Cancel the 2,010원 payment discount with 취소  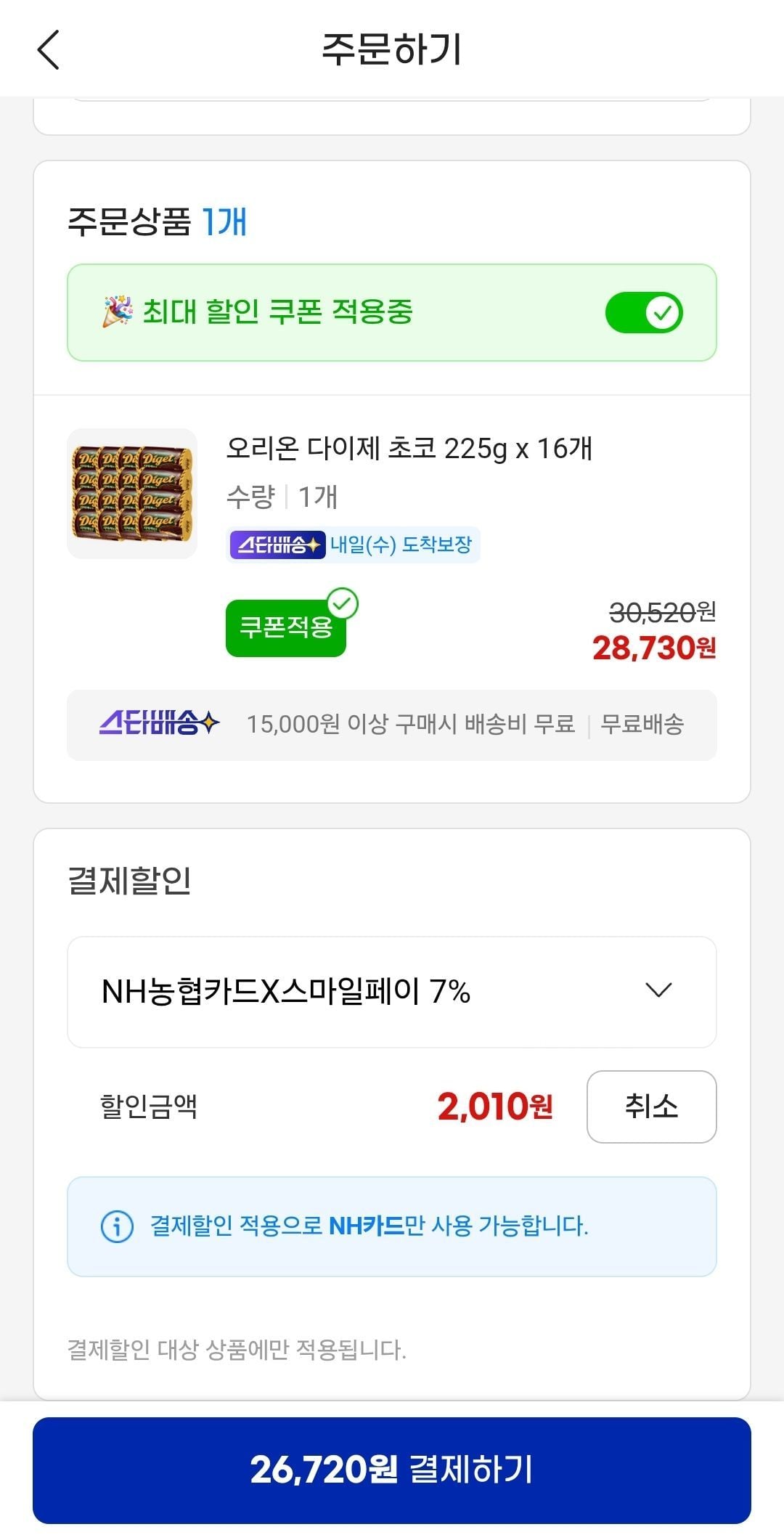651,1107
